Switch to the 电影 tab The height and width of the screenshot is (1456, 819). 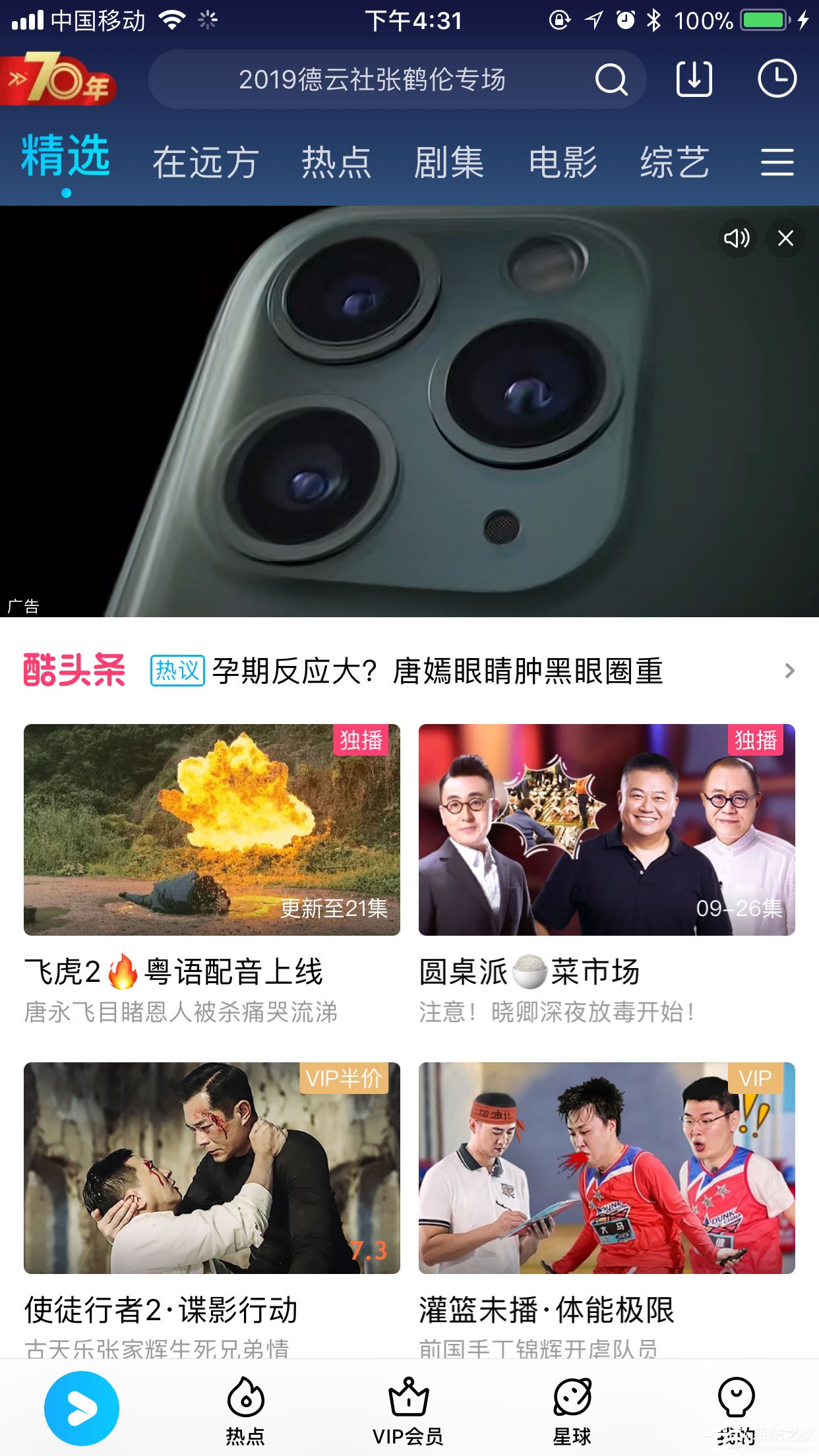pos(564,163)
